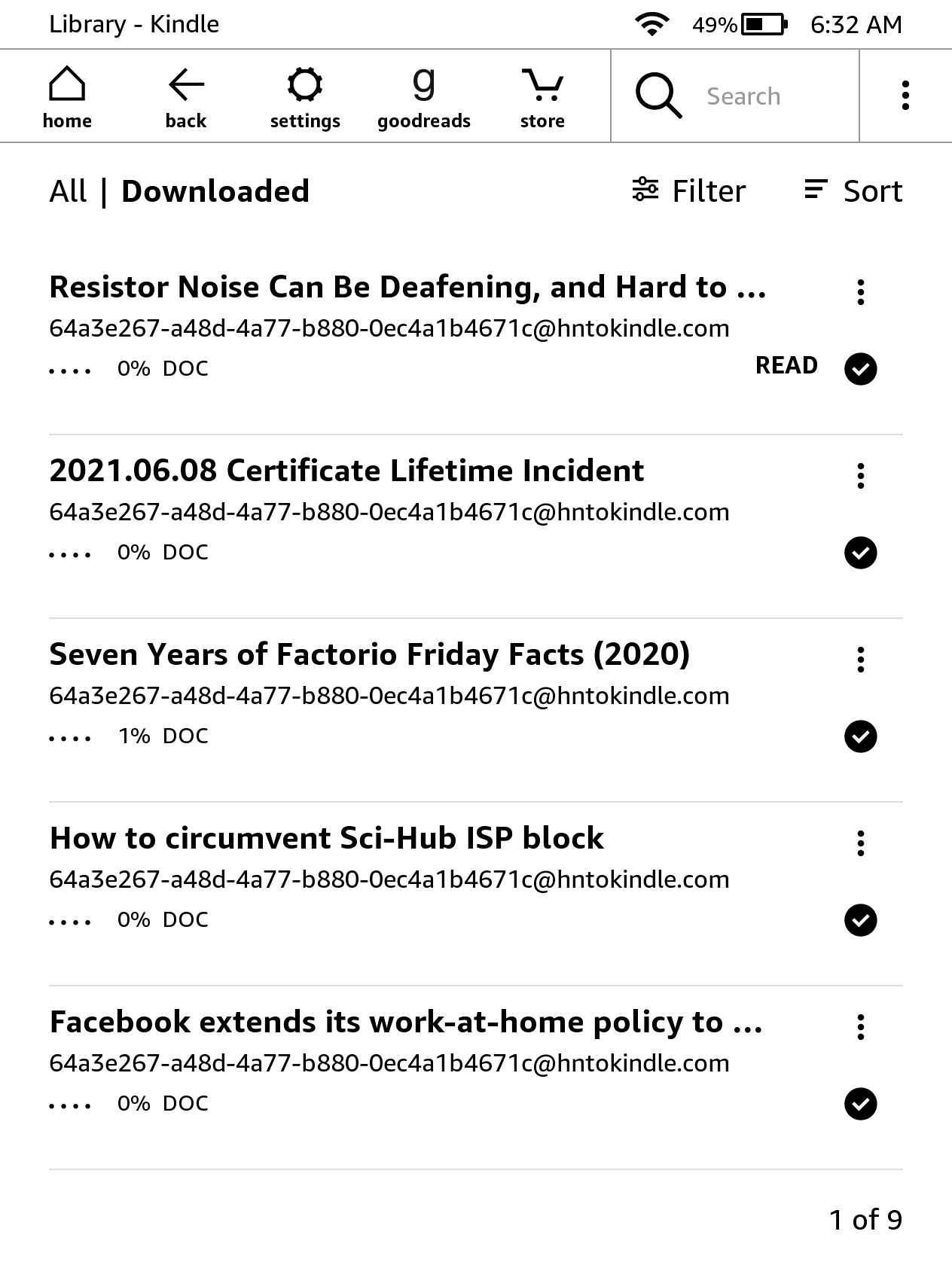The image size is (952, 1265).
Task: Click the home icon
Action: coord(67,95)
